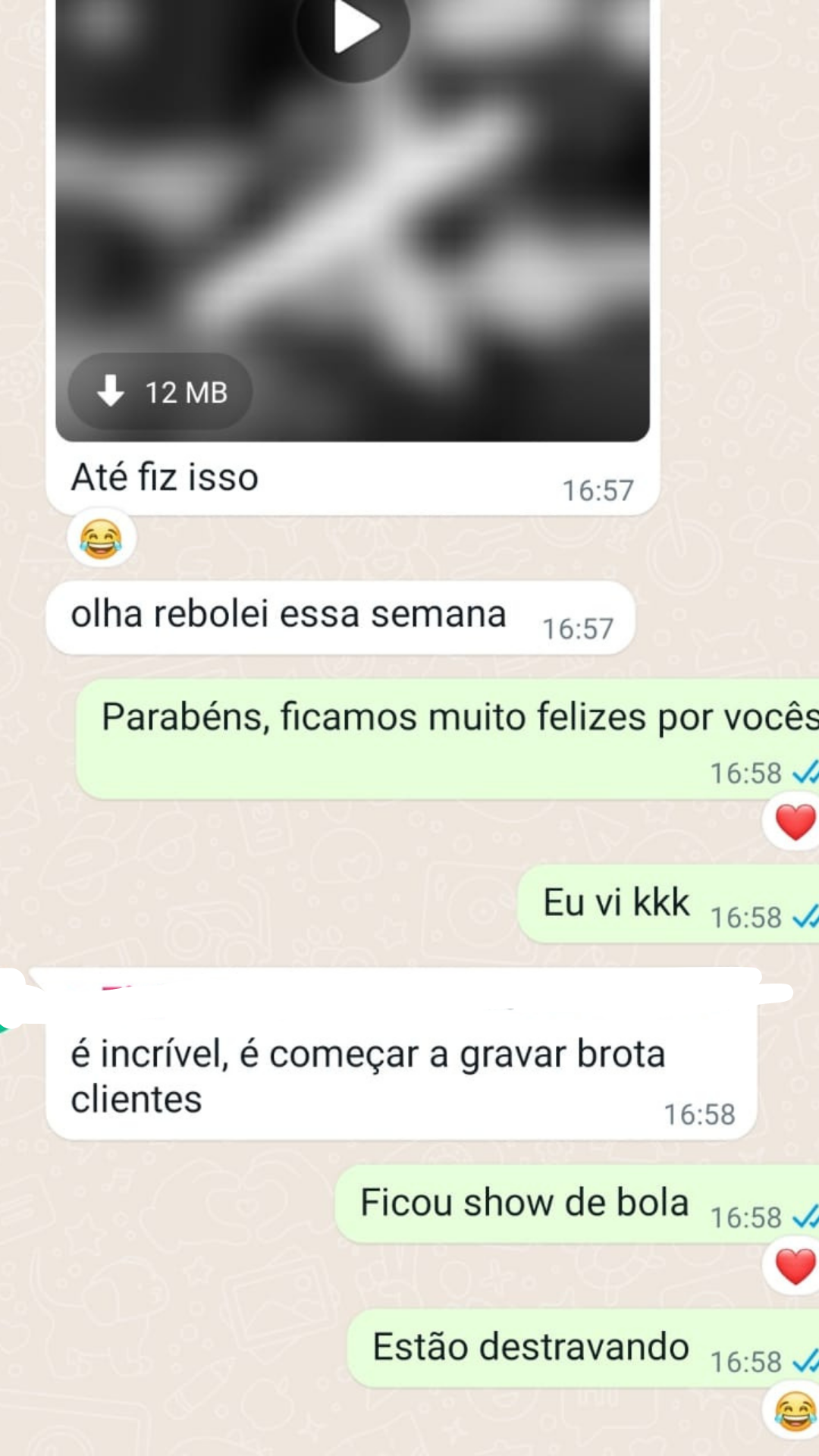Open heart reaction on 'Parabéns' message
The image size is (819, 1456).
[x=794, y=822]
